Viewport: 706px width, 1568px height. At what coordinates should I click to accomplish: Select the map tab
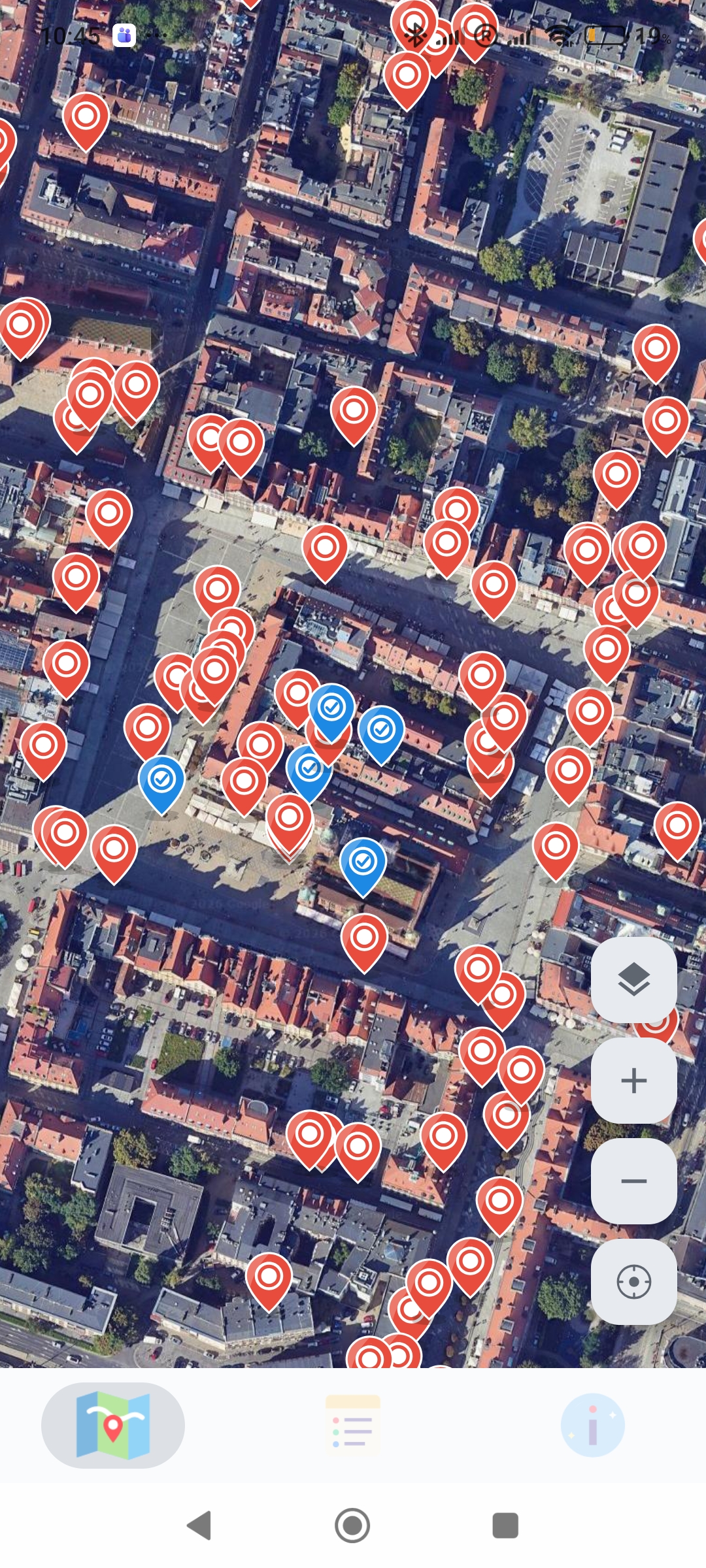point(113,1424)
